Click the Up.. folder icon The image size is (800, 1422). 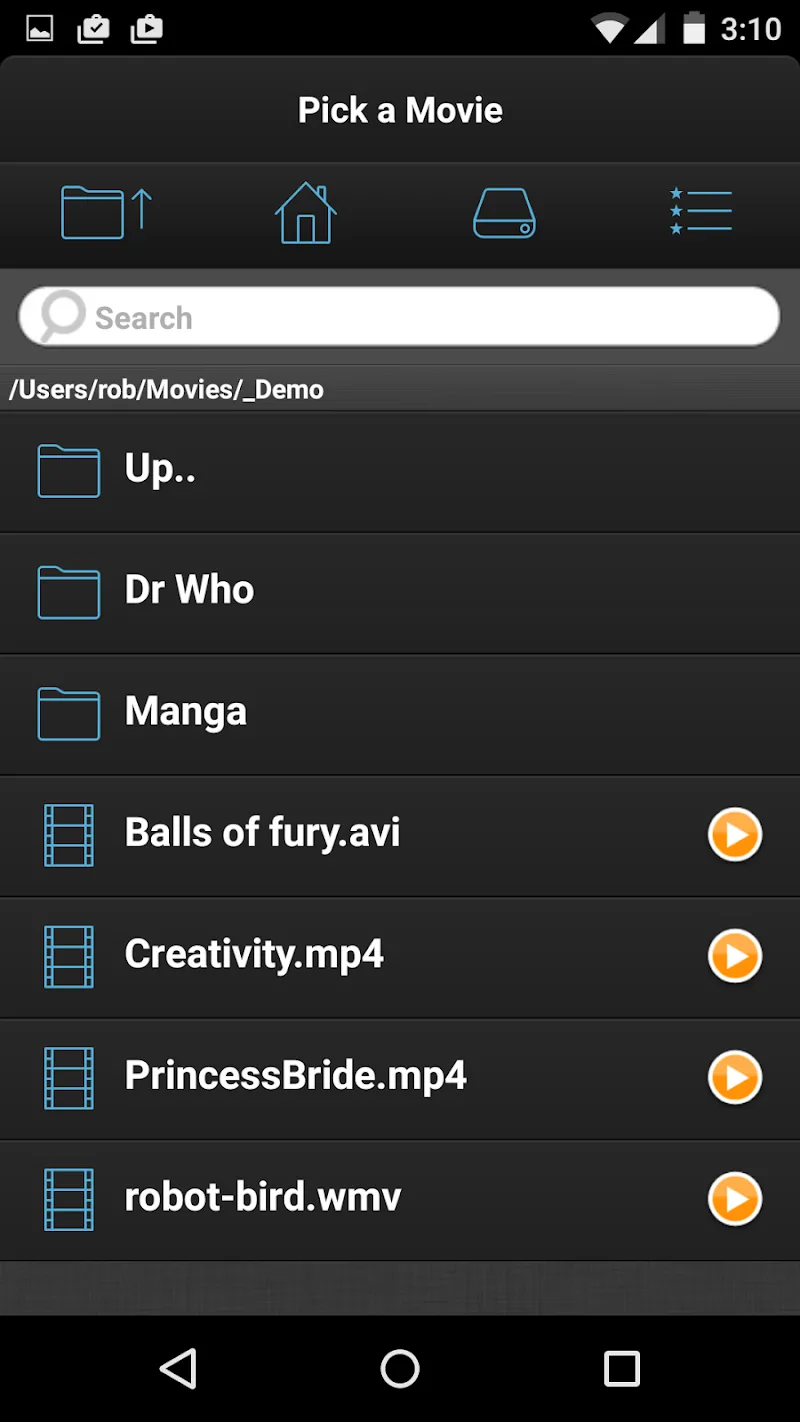click(68, 470)
